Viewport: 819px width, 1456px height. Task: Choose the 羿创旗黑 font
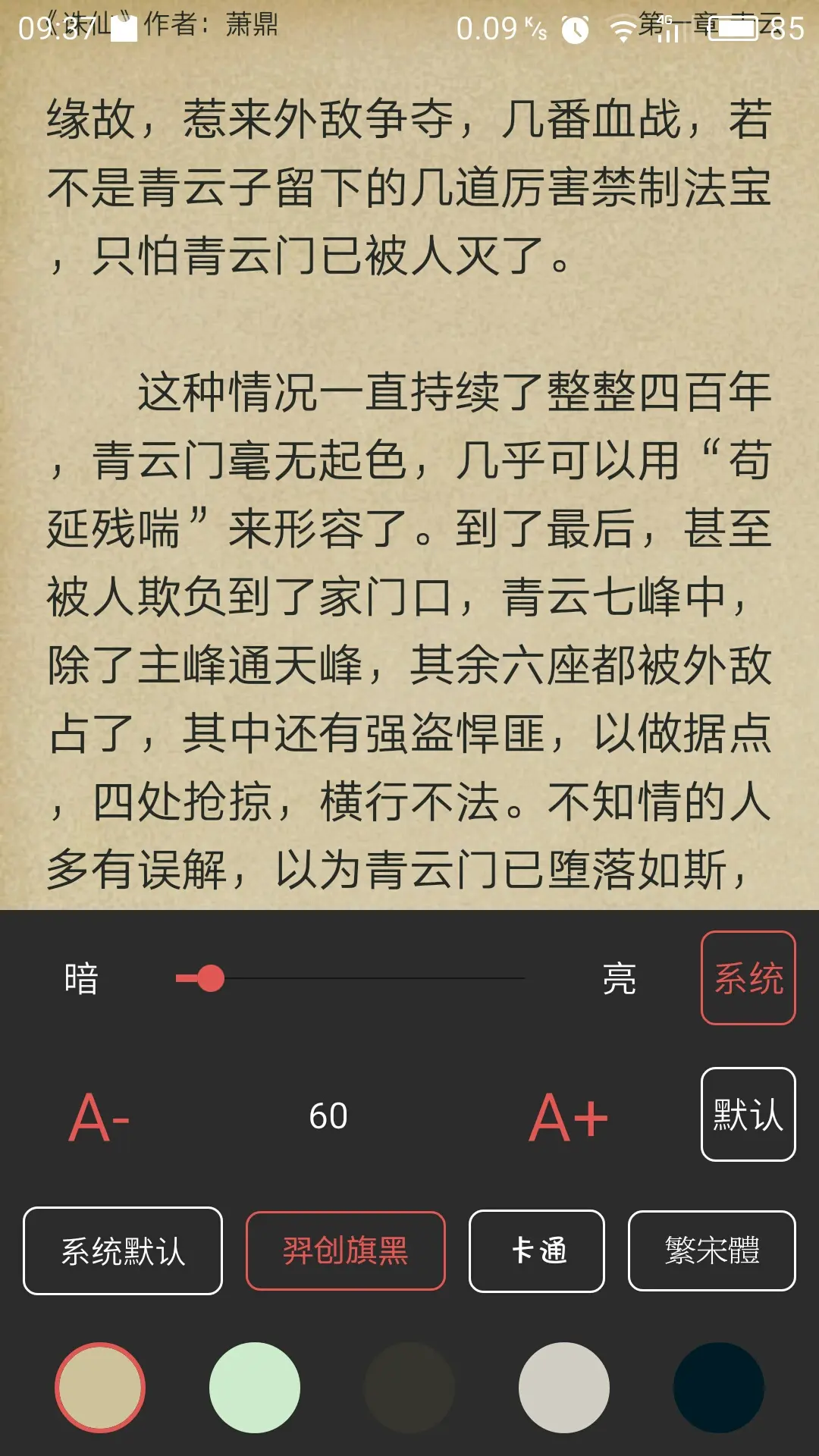(346, 1250)
